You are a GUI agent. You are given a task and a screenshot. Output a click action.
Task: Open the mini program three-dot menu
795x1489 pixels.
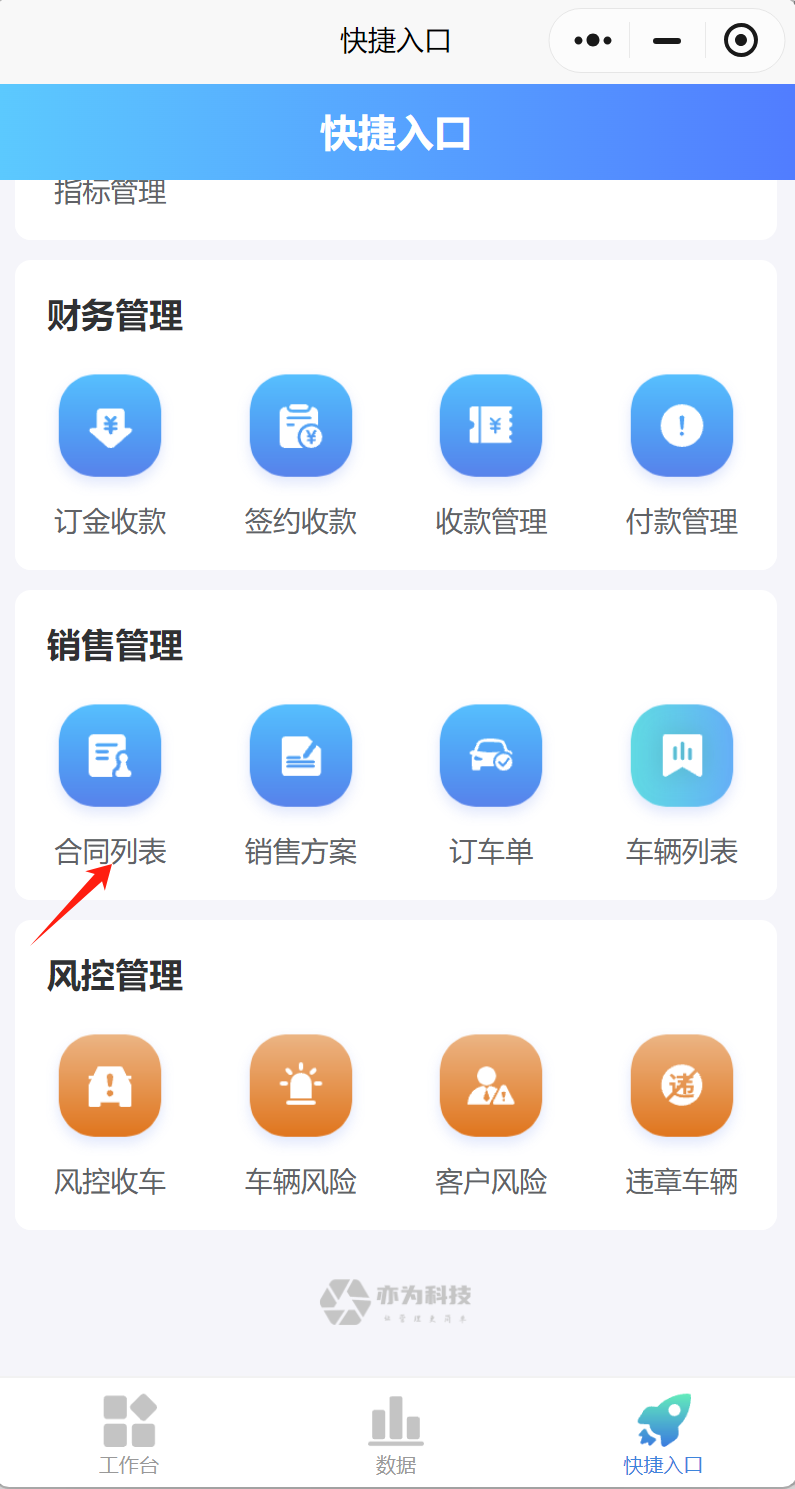pyautogui.click(x=592, y=41)
